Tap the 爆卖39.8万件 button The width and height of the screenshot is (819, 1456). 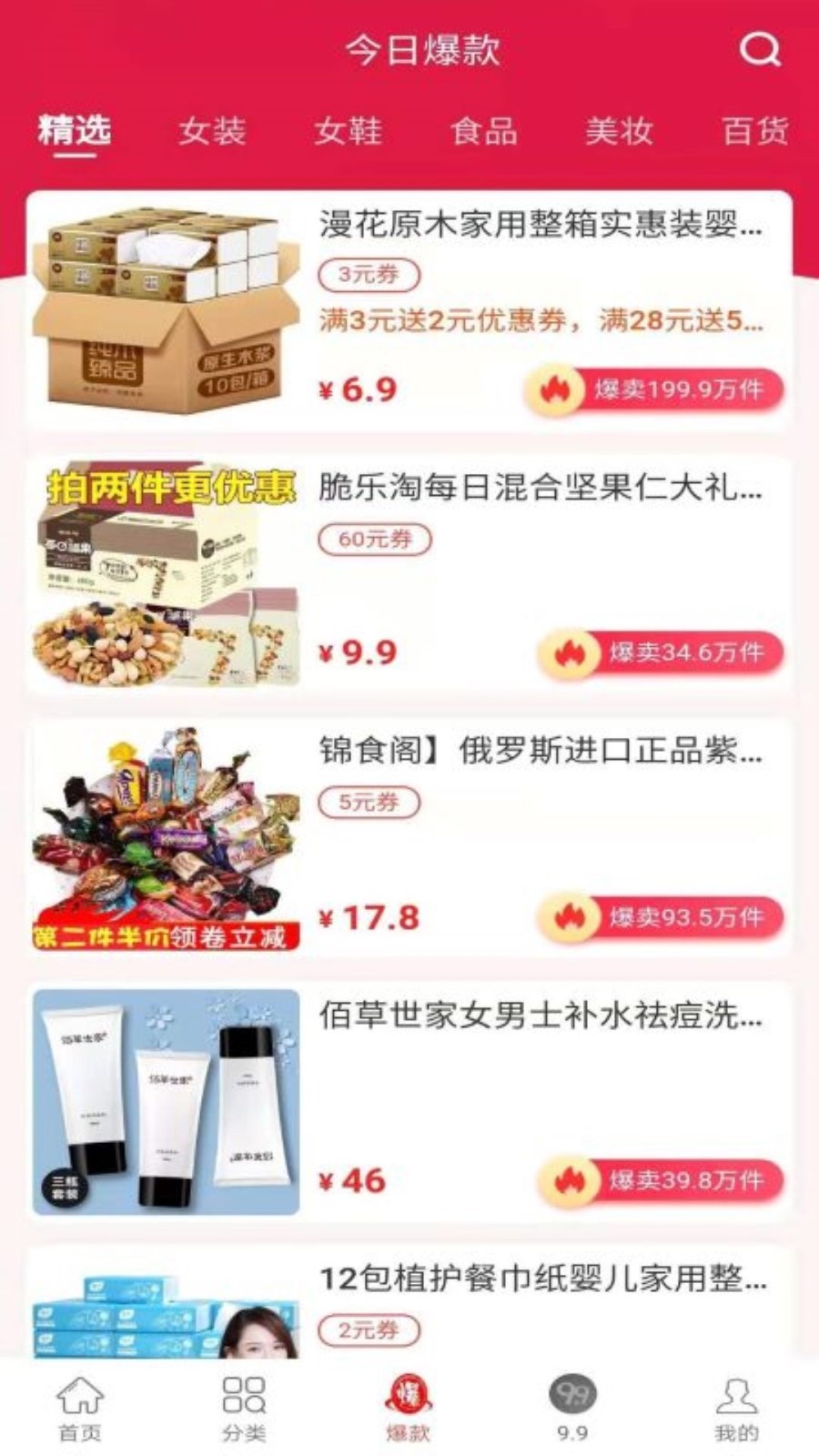[x=661, y=1181]
